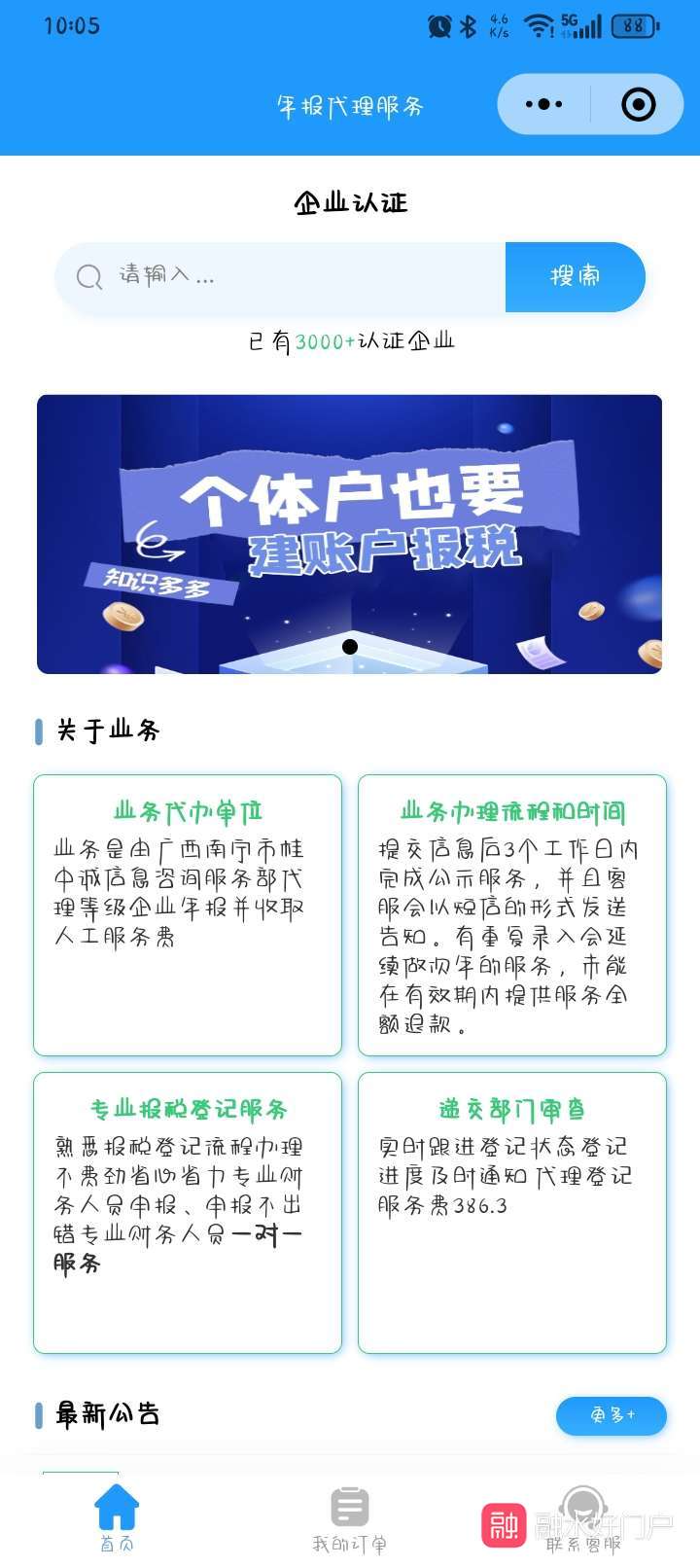Tap the 请输入 search field

point(292,277)
